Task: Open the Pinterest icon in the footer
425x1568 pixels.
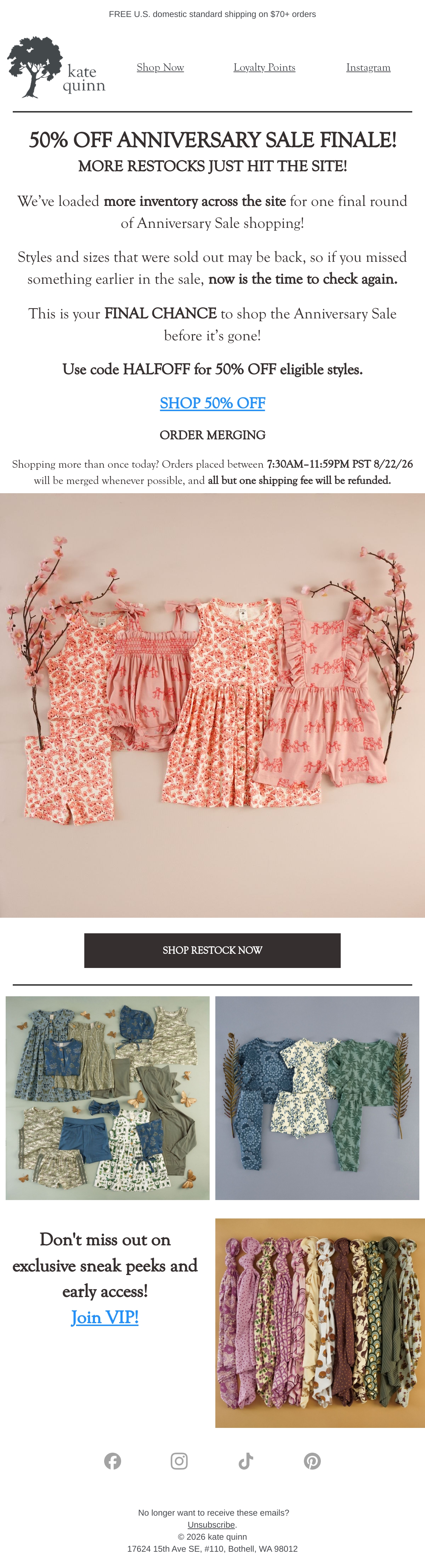Action: [x=312, y=1462]
